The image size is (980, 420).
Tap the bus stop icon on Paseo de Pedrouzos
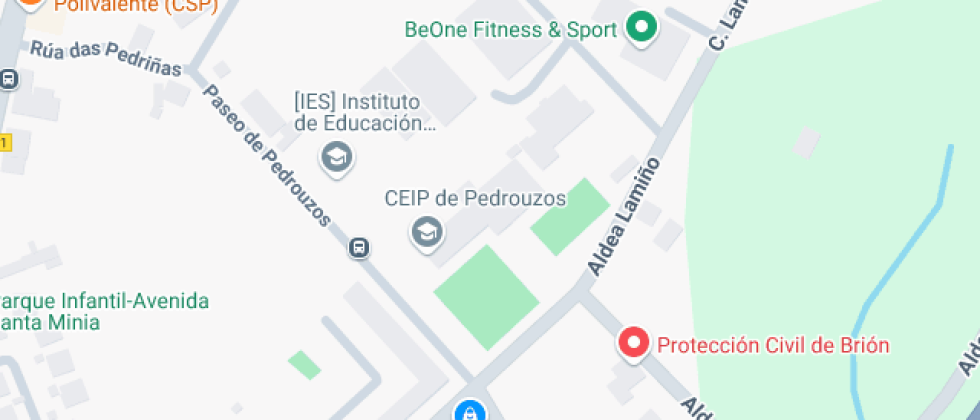(x=359, y=248)
